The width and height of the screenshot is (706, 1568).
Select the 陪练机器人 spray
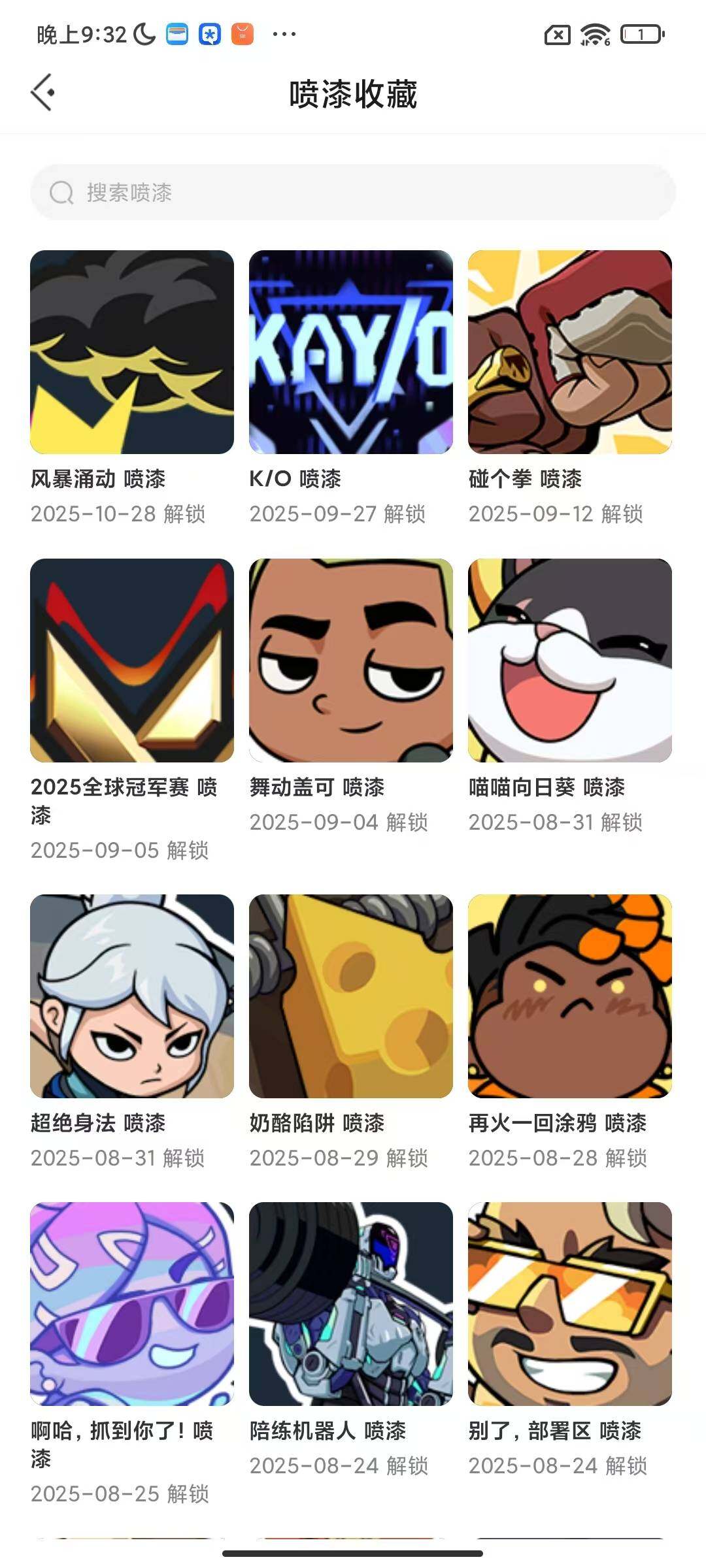(x=351, y=1304)
